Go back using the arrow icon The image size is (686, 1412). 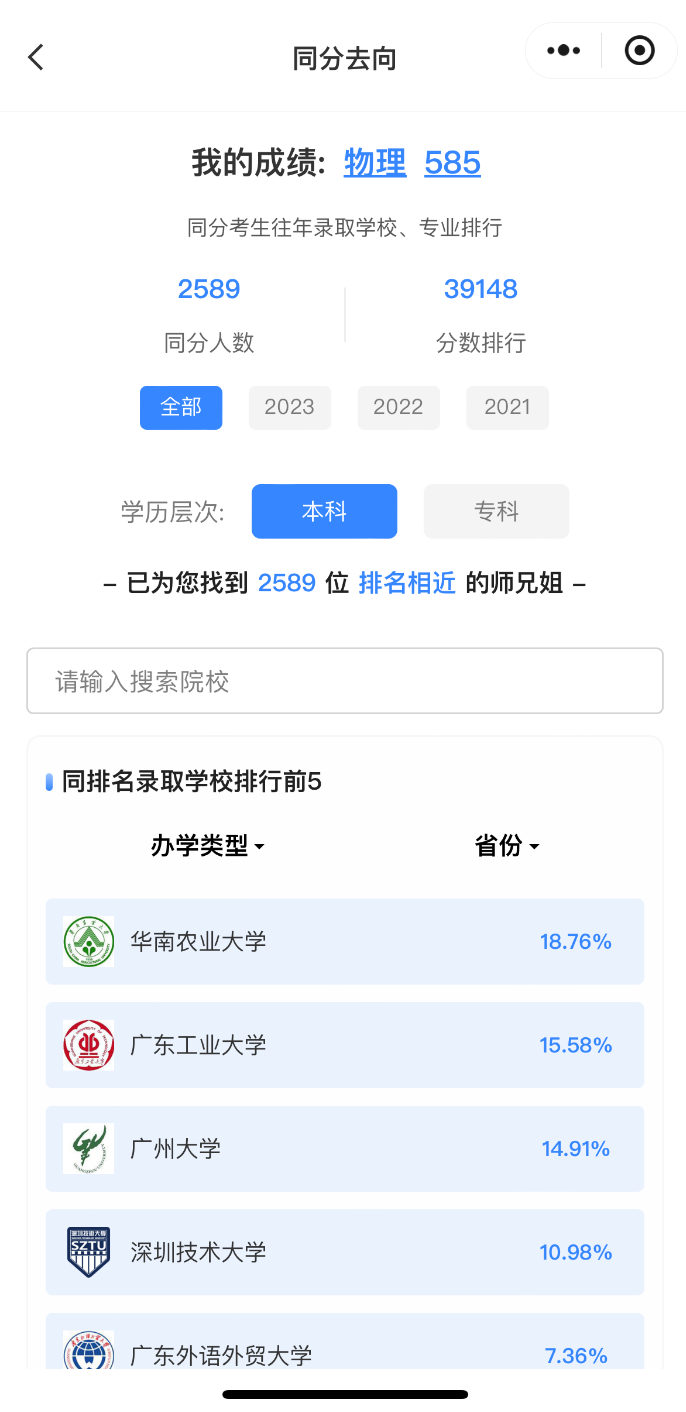pos(36,57)
